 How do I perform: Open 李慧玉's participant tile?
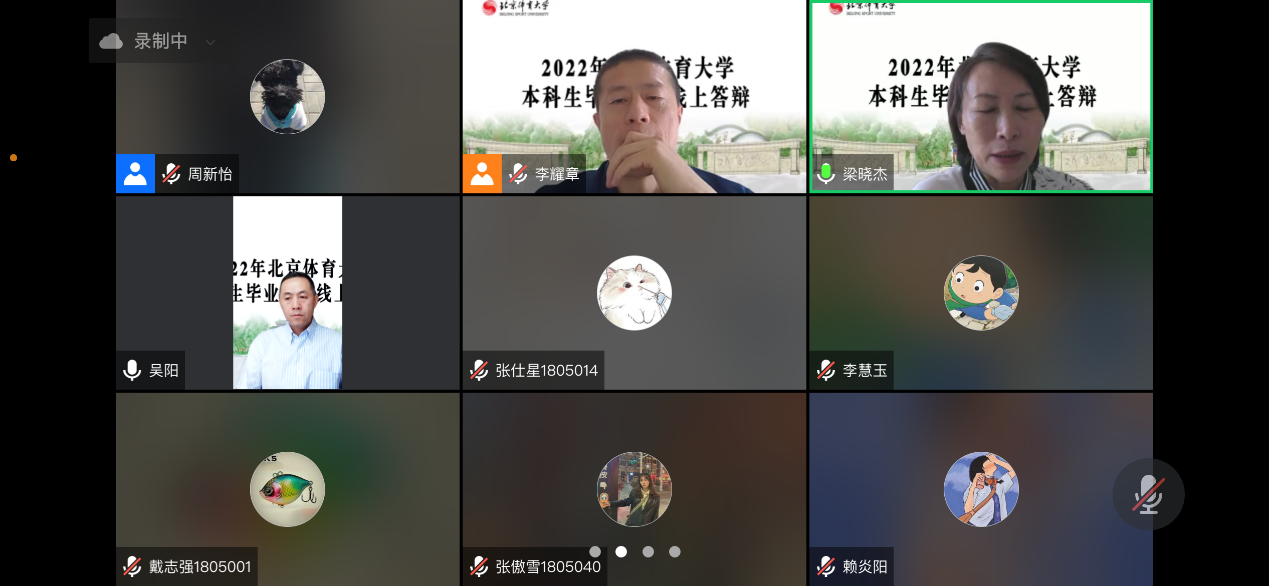coord(980,292)
